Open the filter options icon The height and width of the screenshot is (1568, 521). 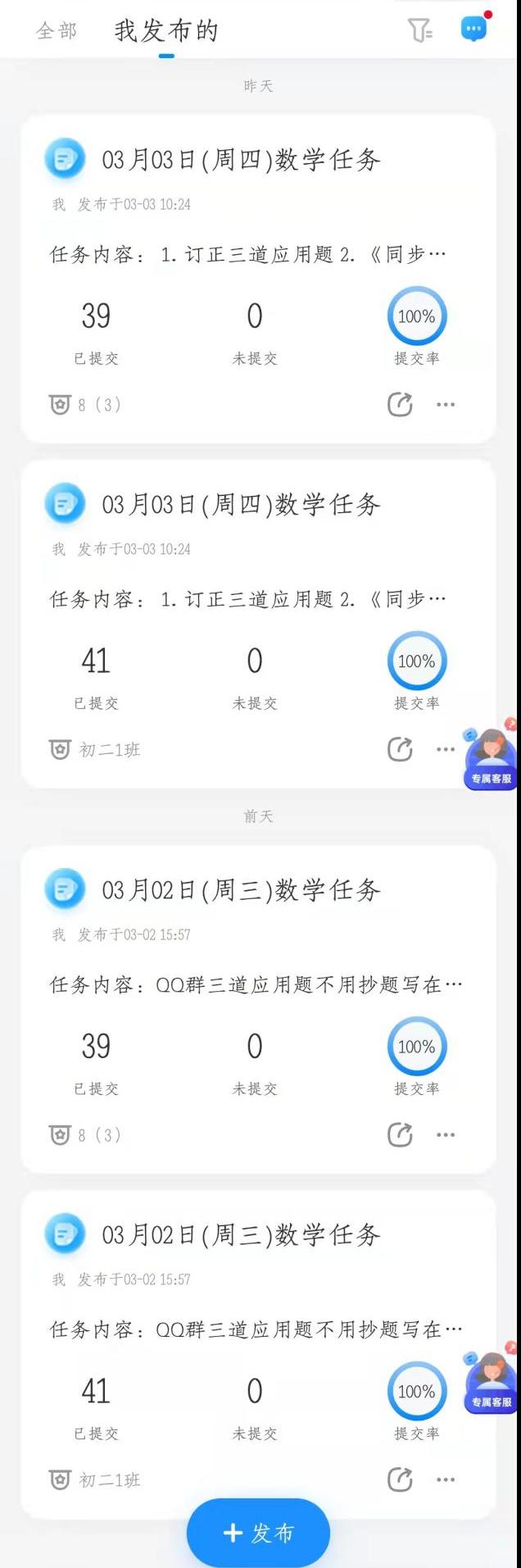pyautogui.click(x=420, y=30)
